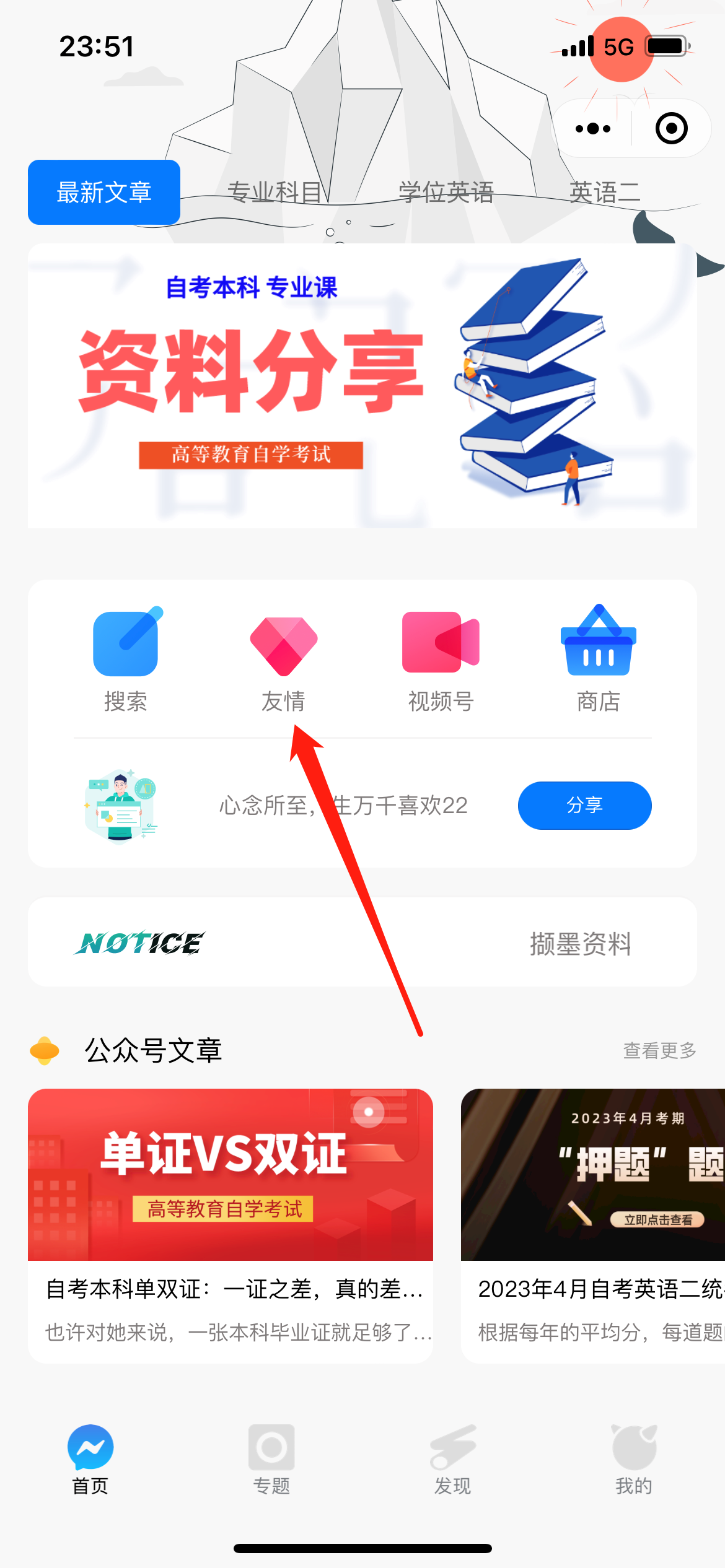Switch to the 专业科目 tab

click(275, 193)
